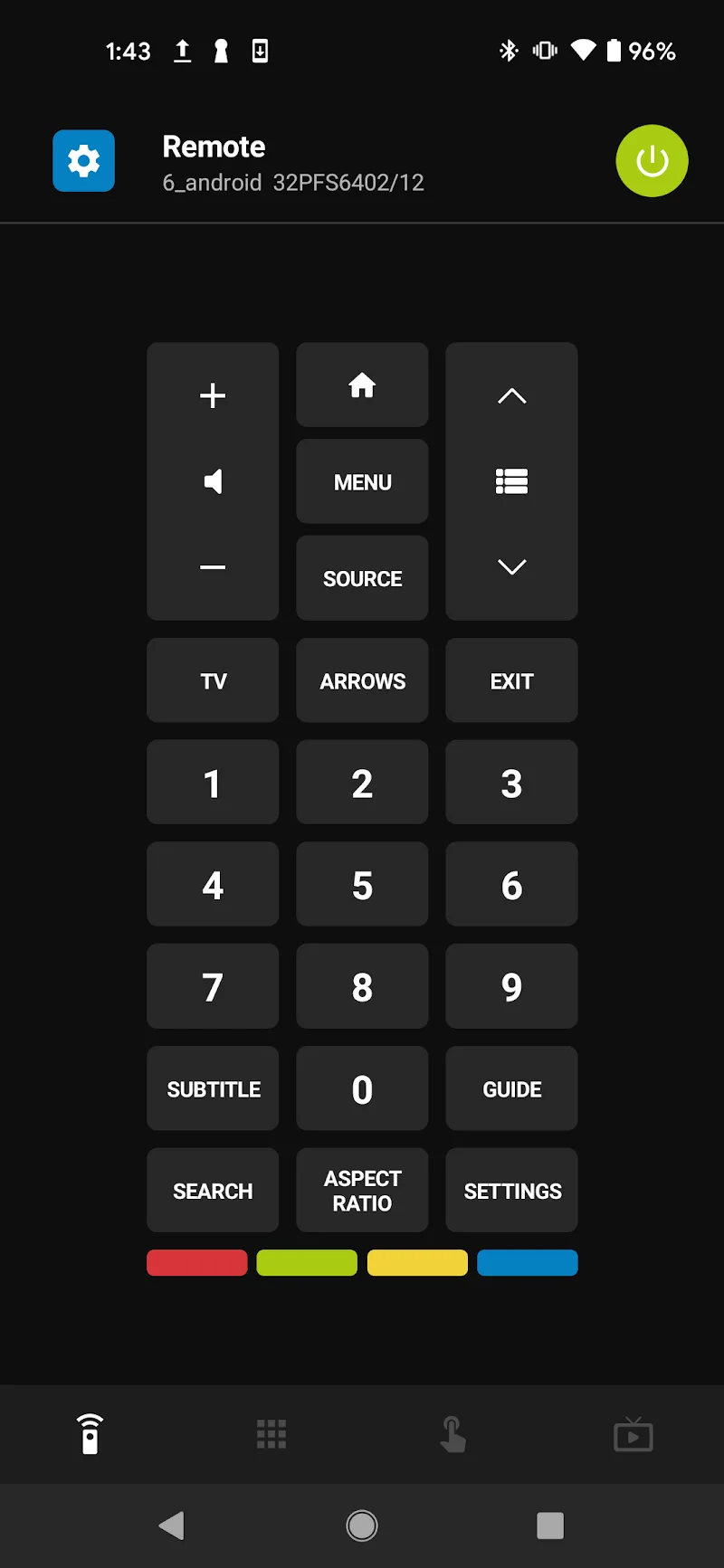
Task: Tap the red color key
Action: (197, 1262)
